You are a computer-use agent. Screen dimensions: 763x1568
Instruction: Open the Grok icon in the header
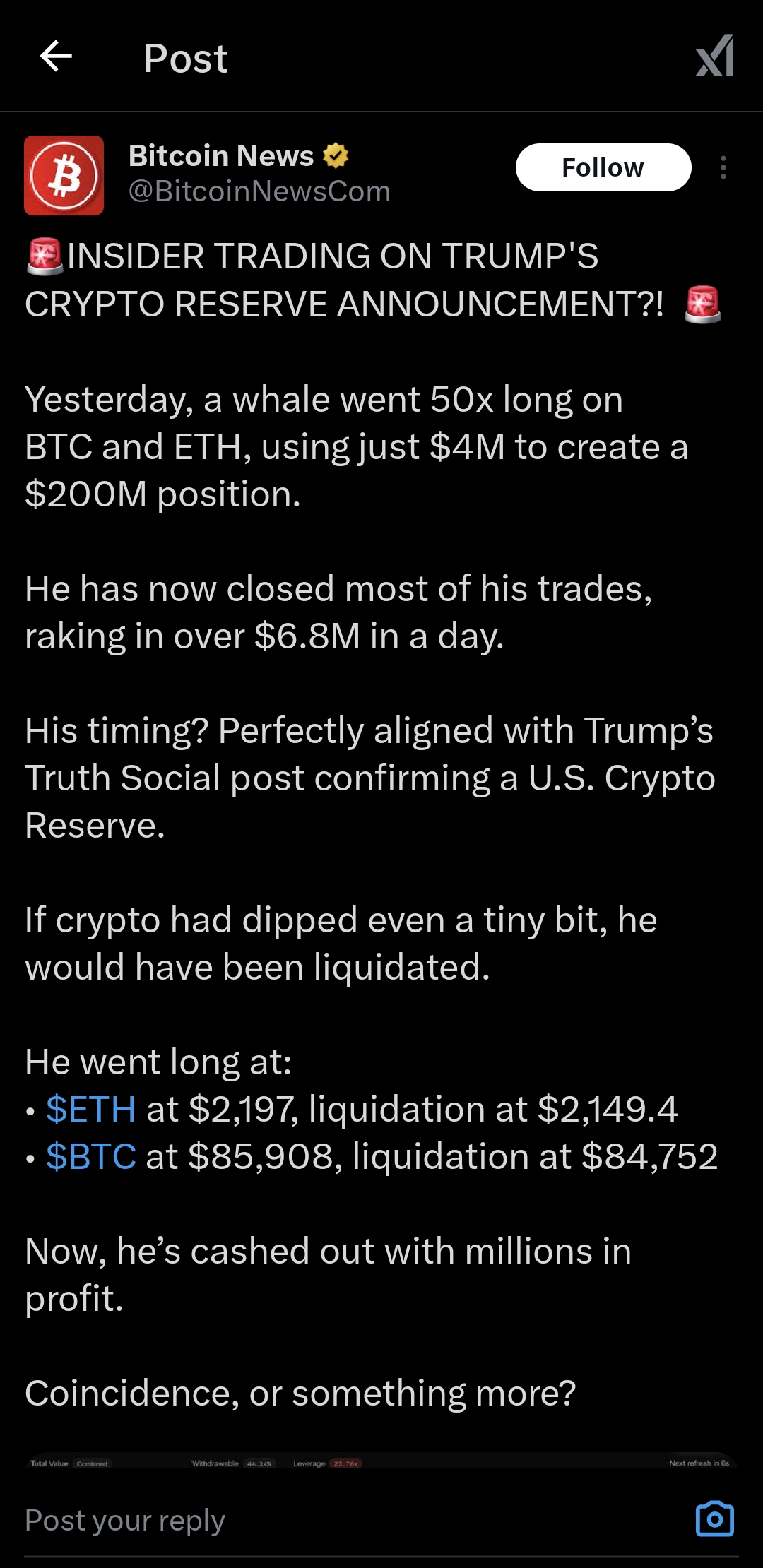(x=715, y=57)
